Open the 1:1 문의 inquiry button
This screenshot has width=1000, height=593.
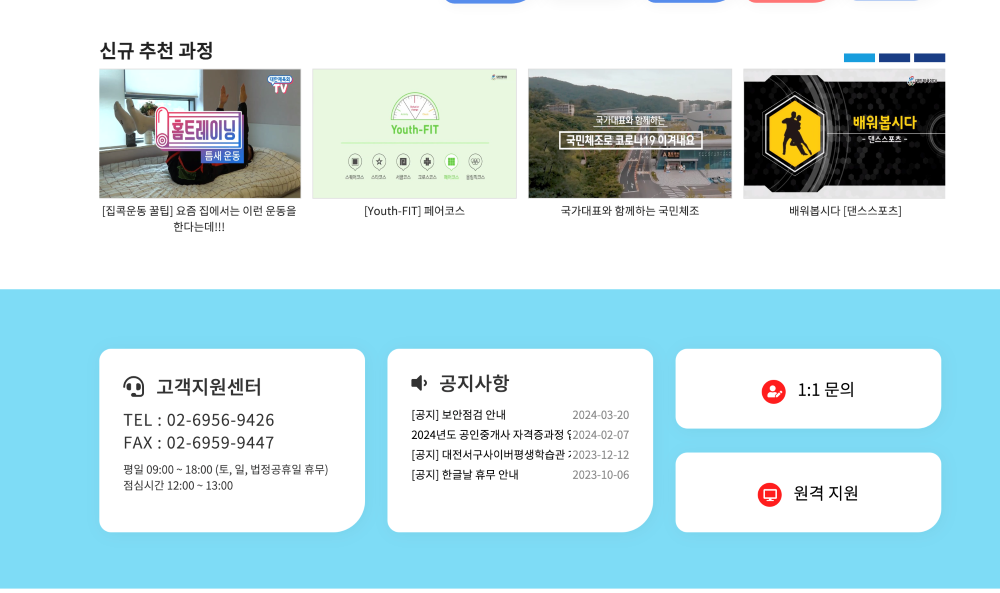coord(808,390)
